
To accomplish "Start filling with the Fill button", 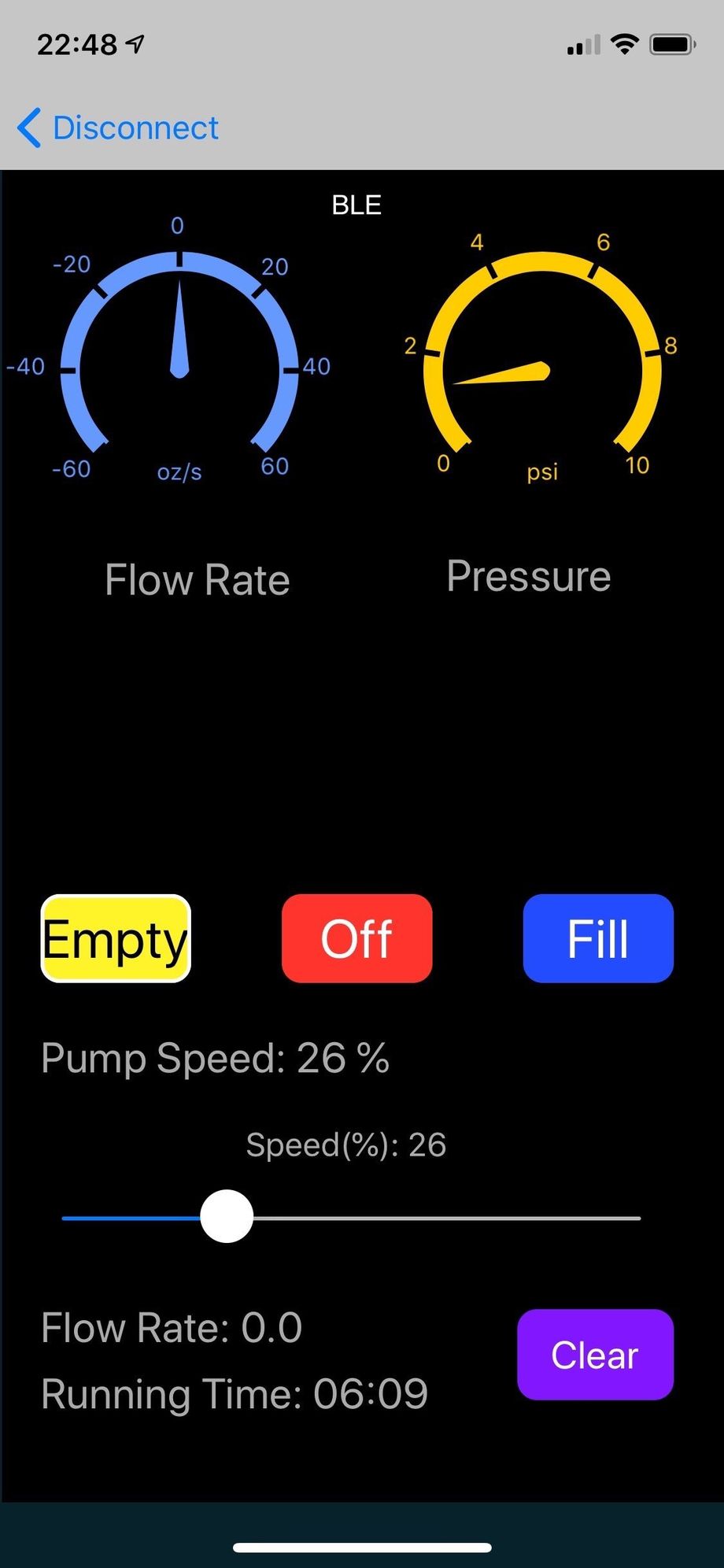I will pos(598,938).
